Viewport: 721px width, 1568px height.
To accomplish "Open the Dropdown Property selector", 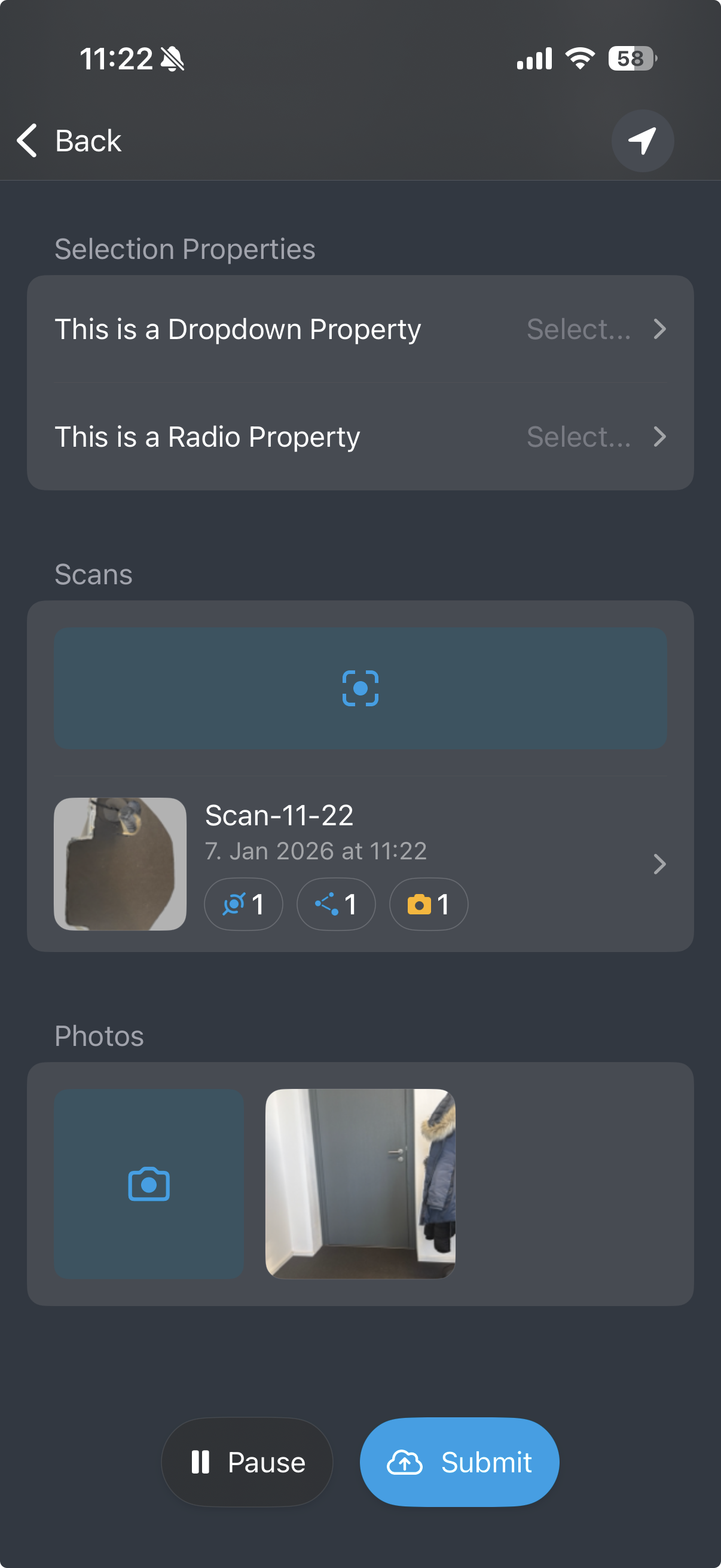I will (x=360, y=330).
